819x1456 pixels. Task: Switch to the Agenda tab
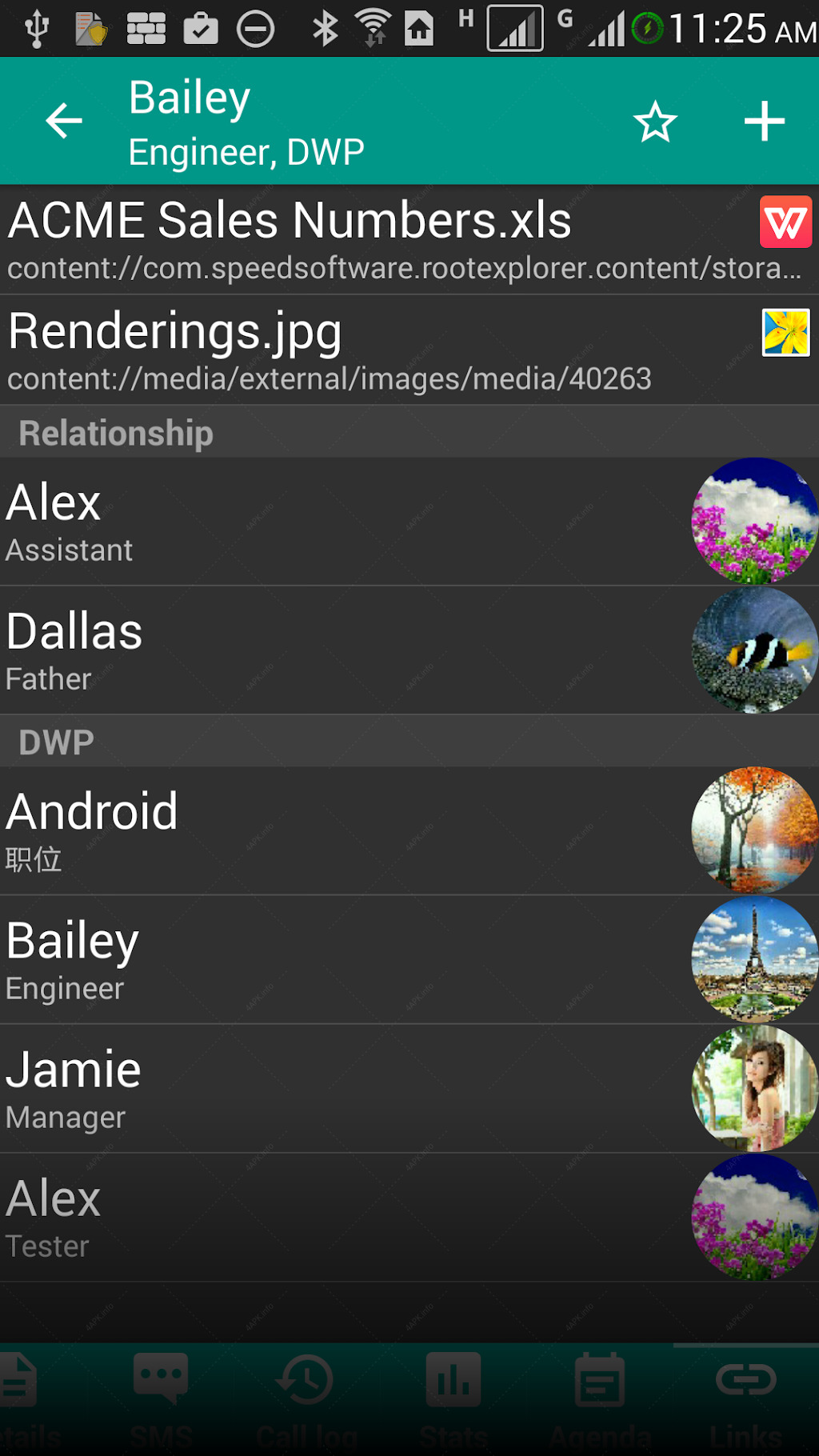(x=600, y=1400)
